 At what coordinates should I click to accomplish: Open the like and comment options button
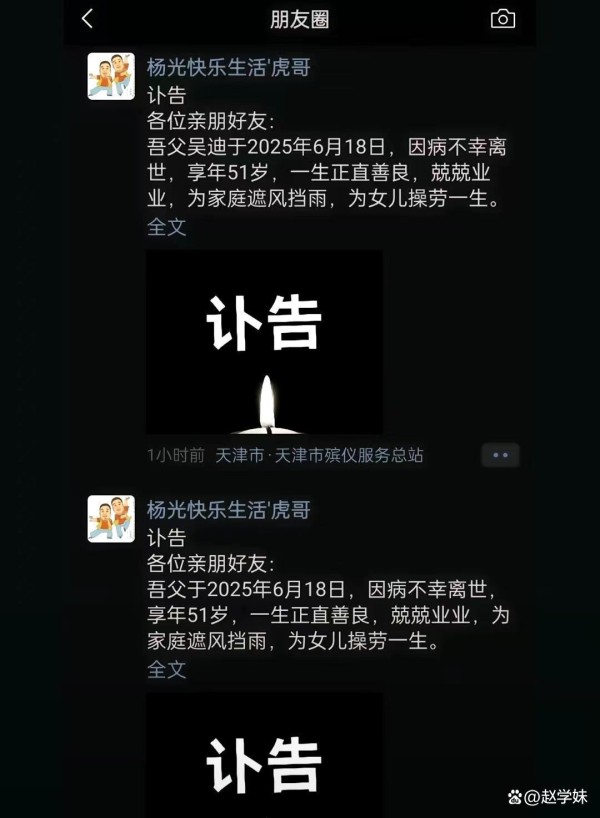point(500,455)
